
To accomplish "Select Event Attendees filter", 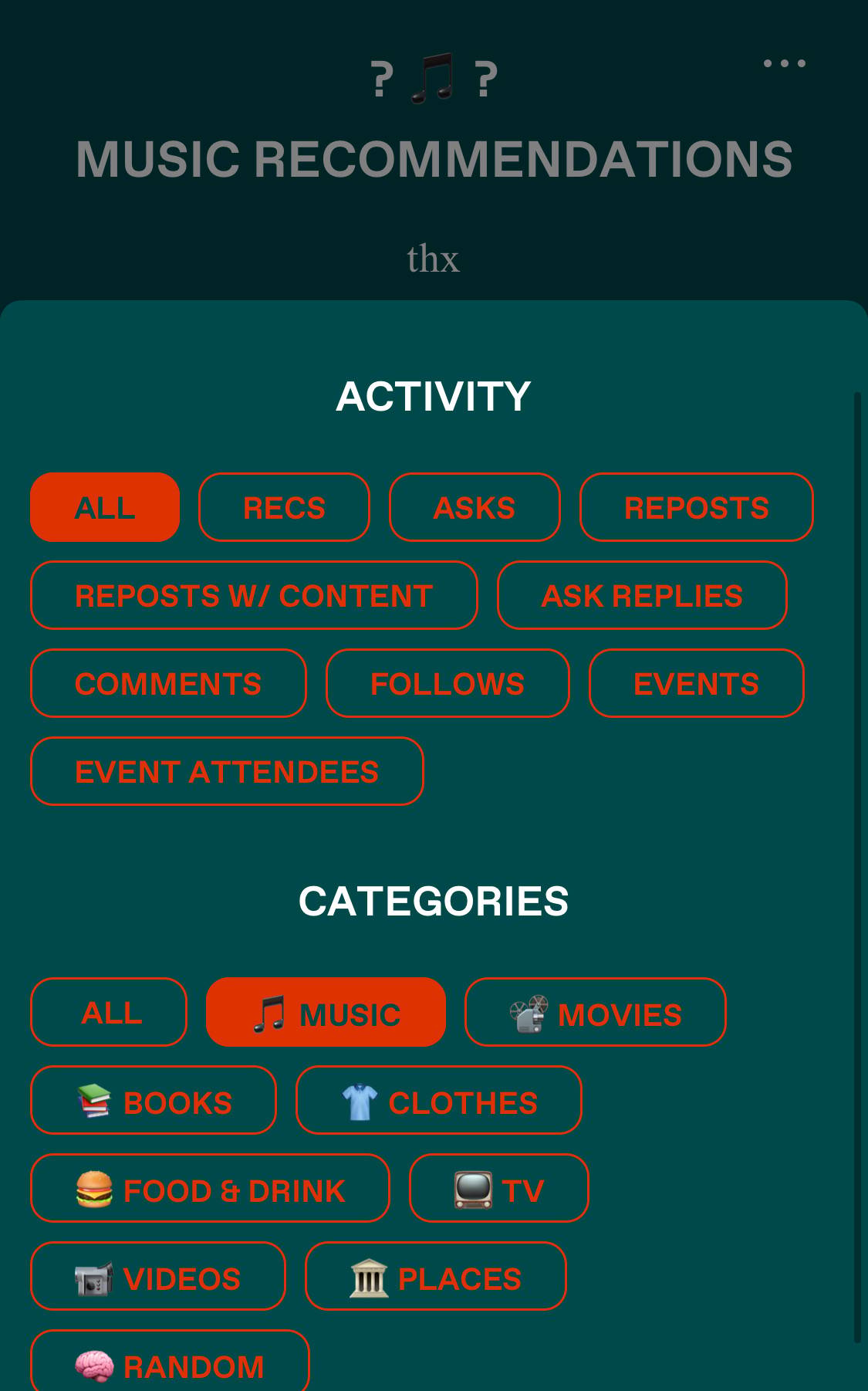I will click(227, 771).
